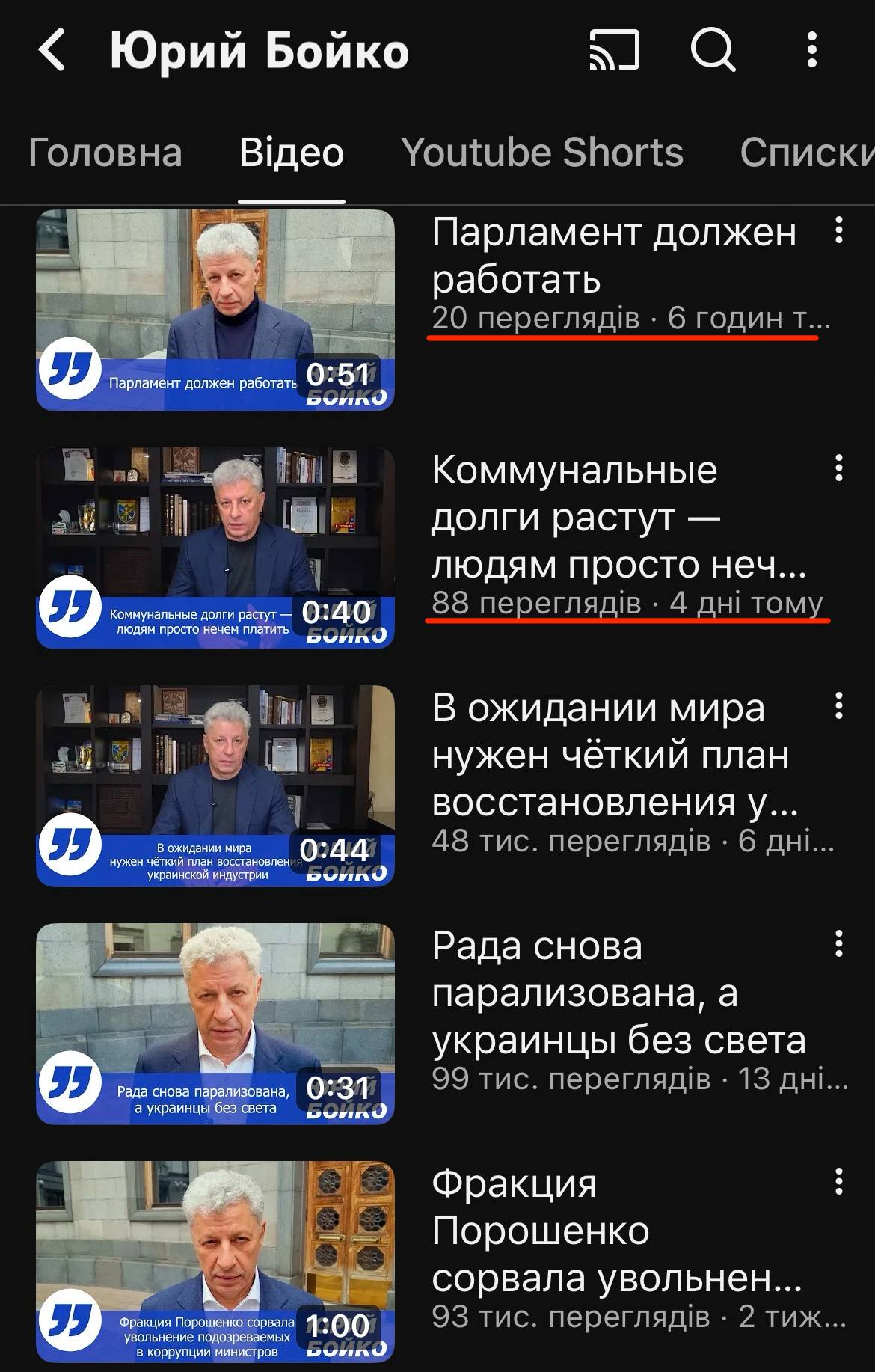Play the video В ожидании мира
875x1372 pixels.
[x=215, y=785]
